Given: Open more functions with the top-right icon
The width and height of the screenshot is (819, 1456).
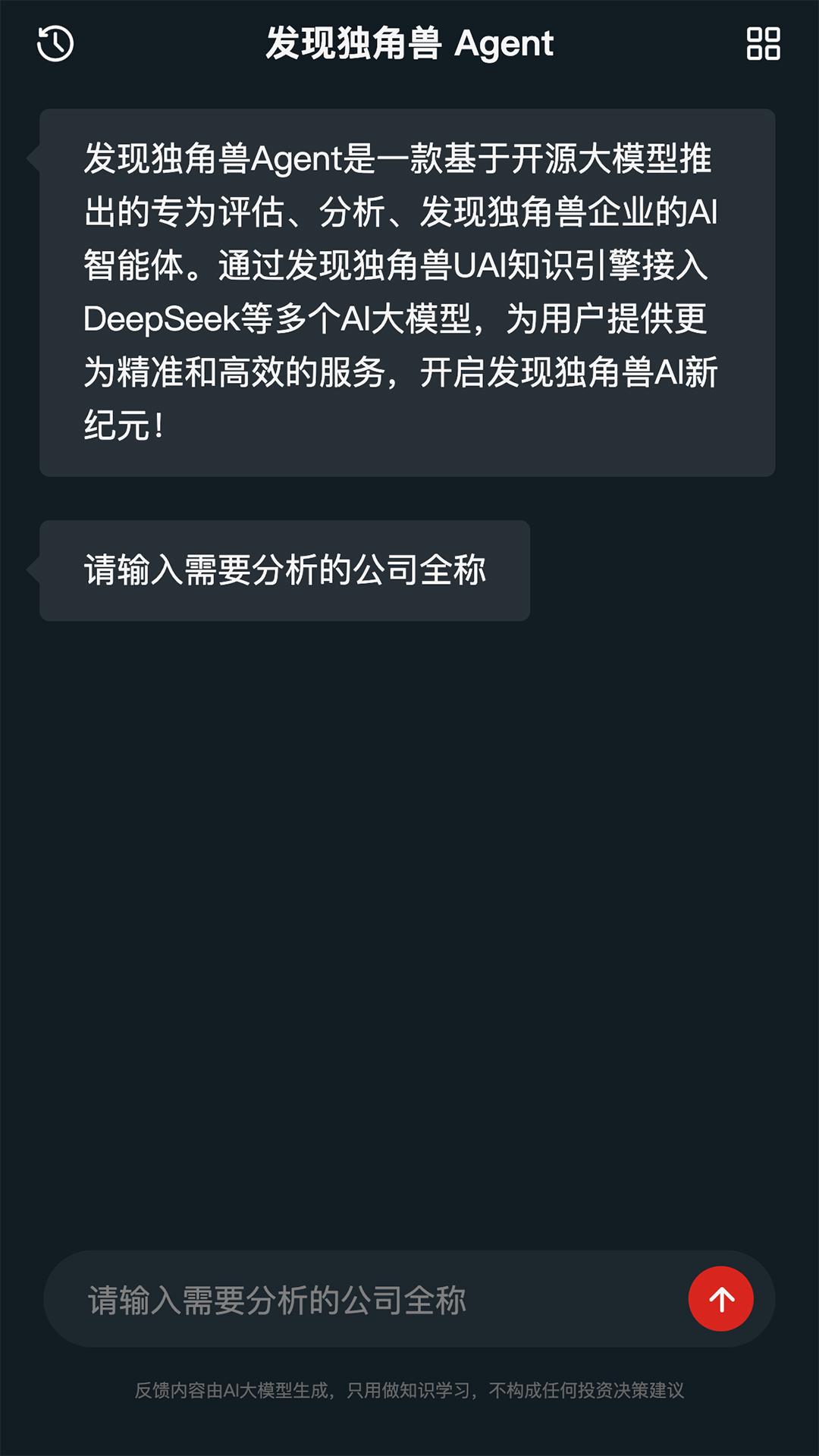Looking at the screenshot, I should pos(763,43).
